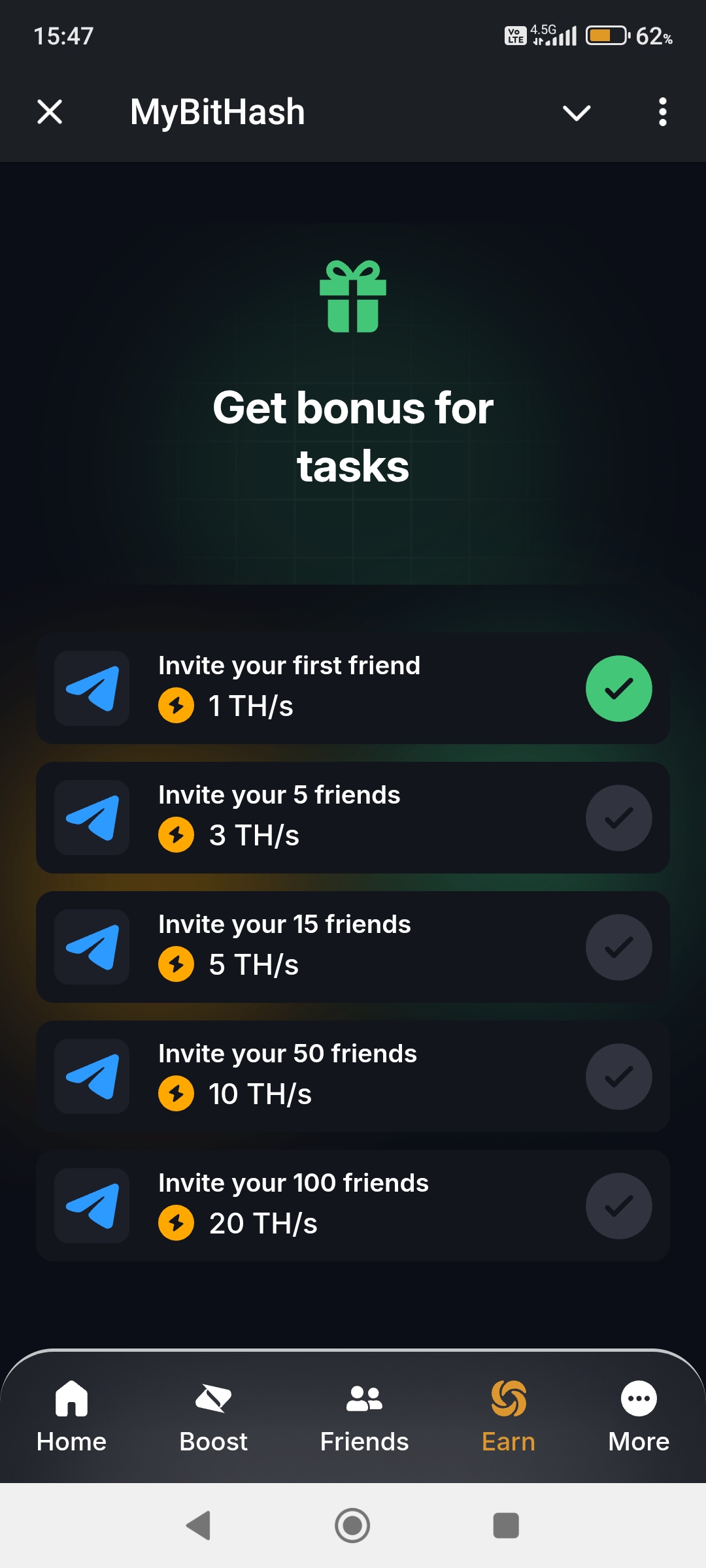Open recent apps from navigation bar
Screen dimensions: 706x1568
coord(506,1526)
